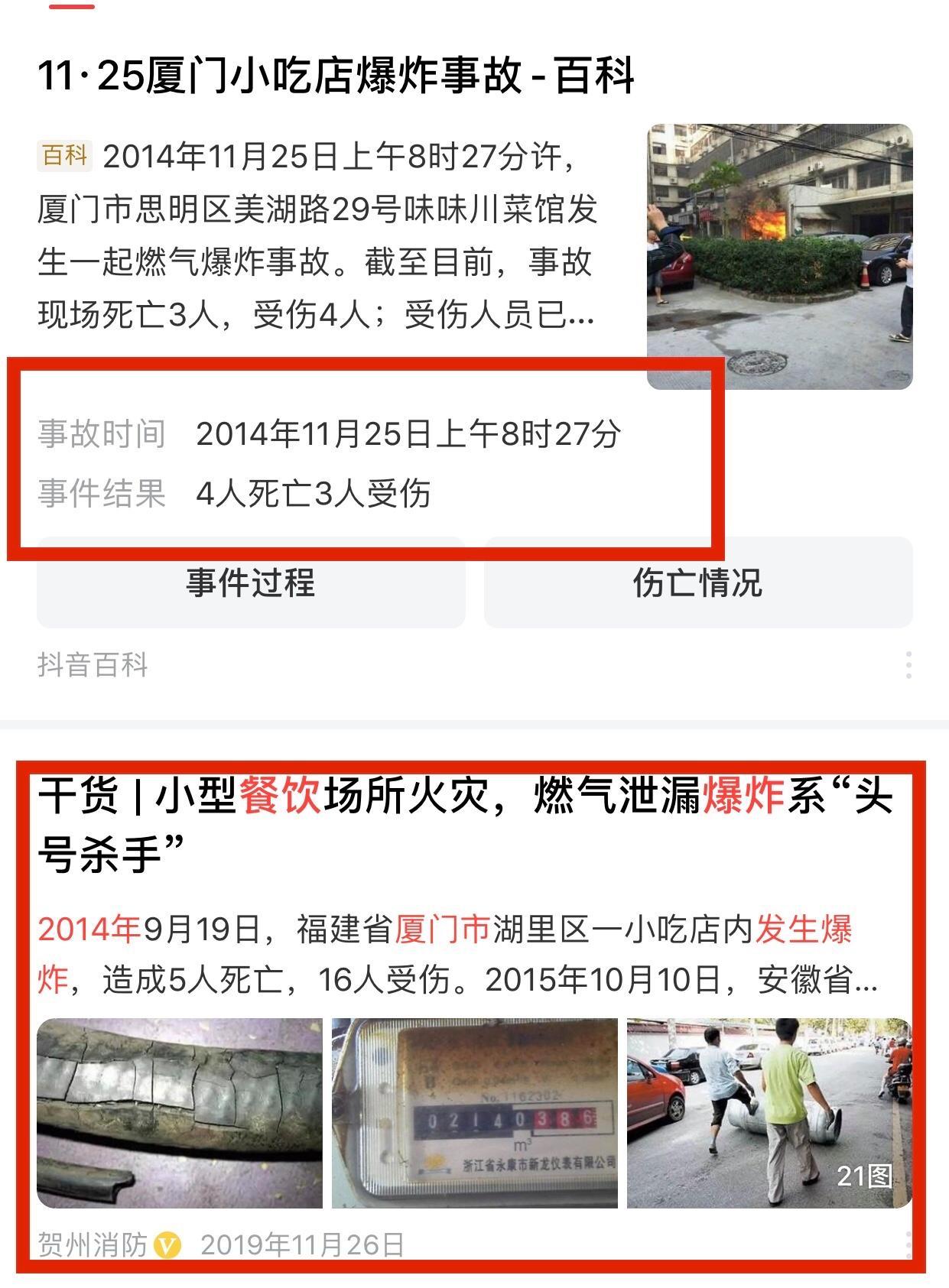
Task: View the gas meter photo
Action: click(x=474, y=1113)
